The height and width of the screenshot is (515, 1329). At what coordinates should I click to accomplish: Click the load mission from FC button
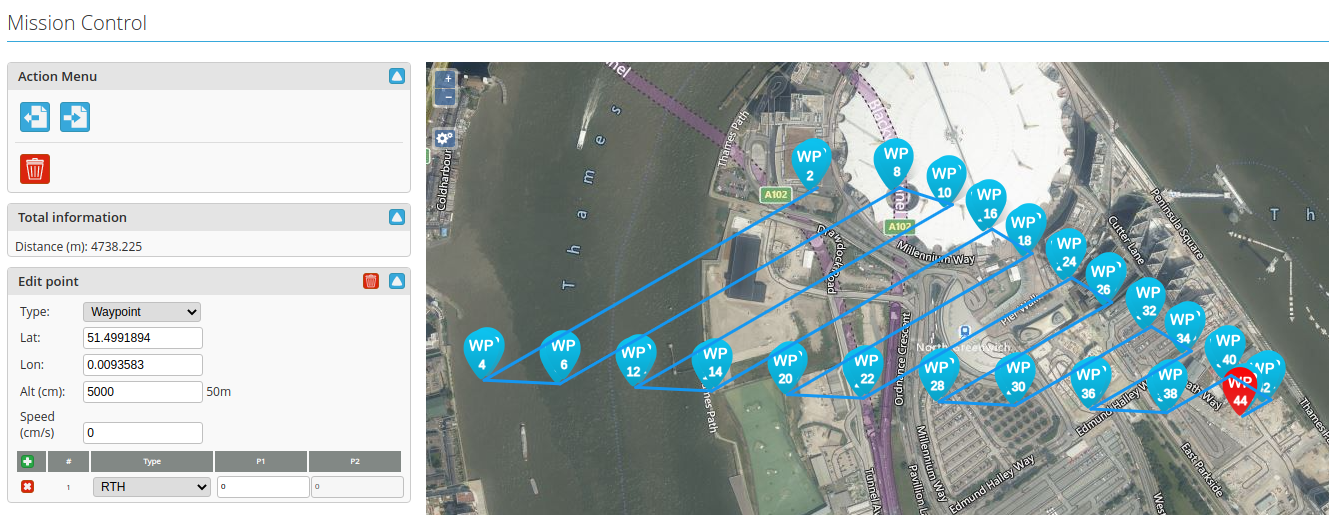(x=35, y=117)
